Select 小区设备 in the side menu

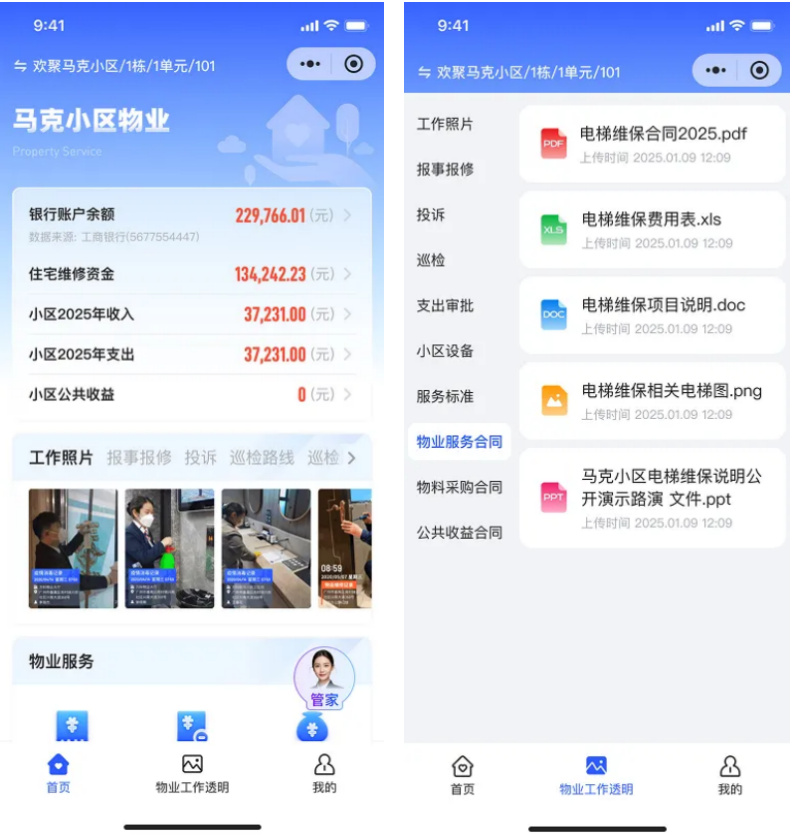(x=445, y=351)
